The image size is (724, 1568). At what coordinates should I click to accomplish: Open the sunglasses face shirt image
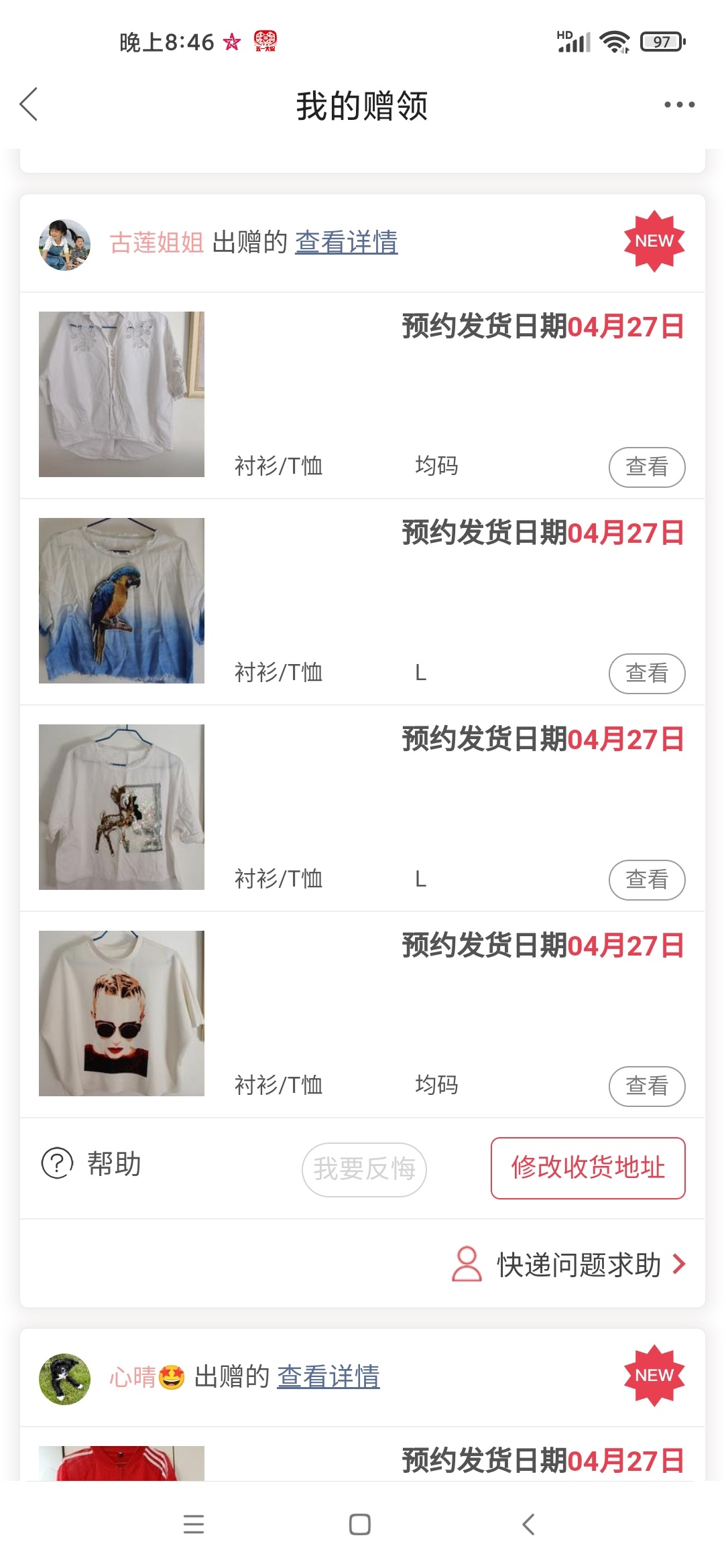[121, 1013]
